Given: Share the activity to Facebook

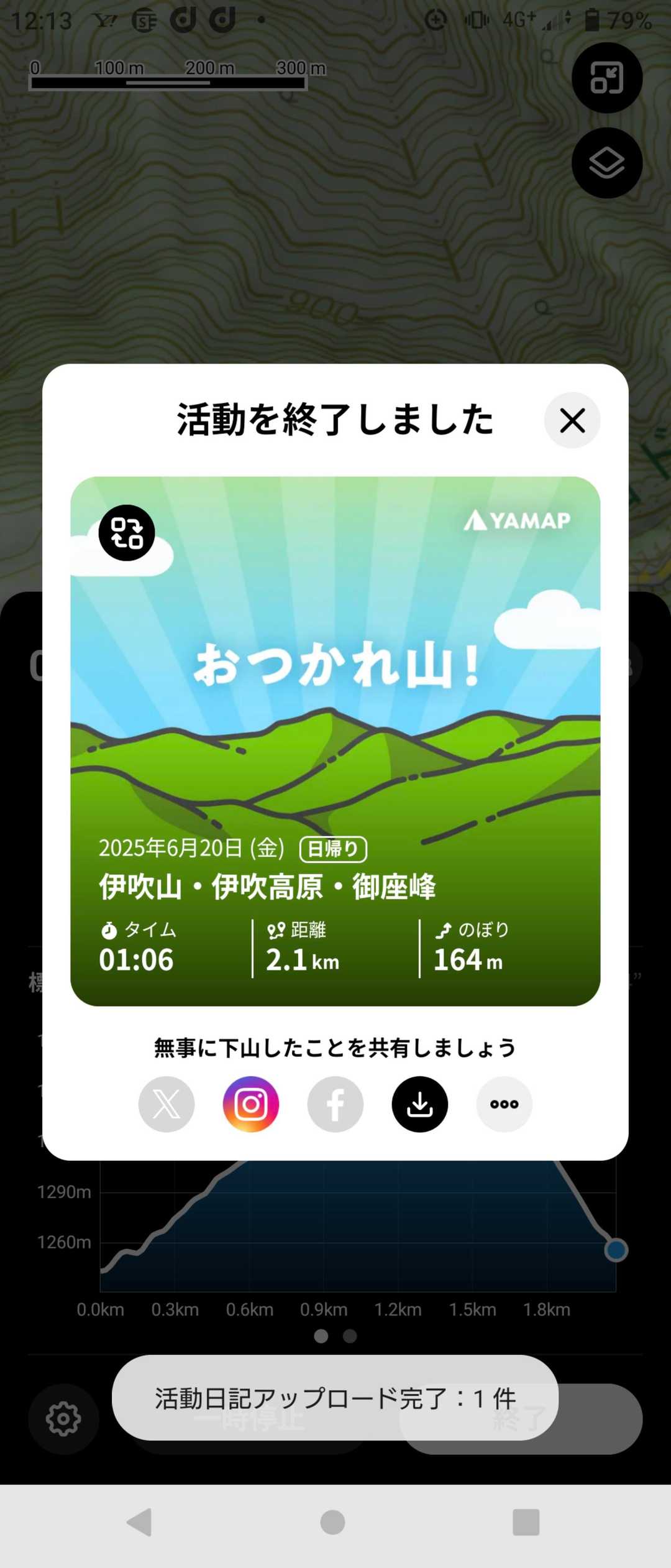Looking at the screenshot, I should pos(335,1104).
